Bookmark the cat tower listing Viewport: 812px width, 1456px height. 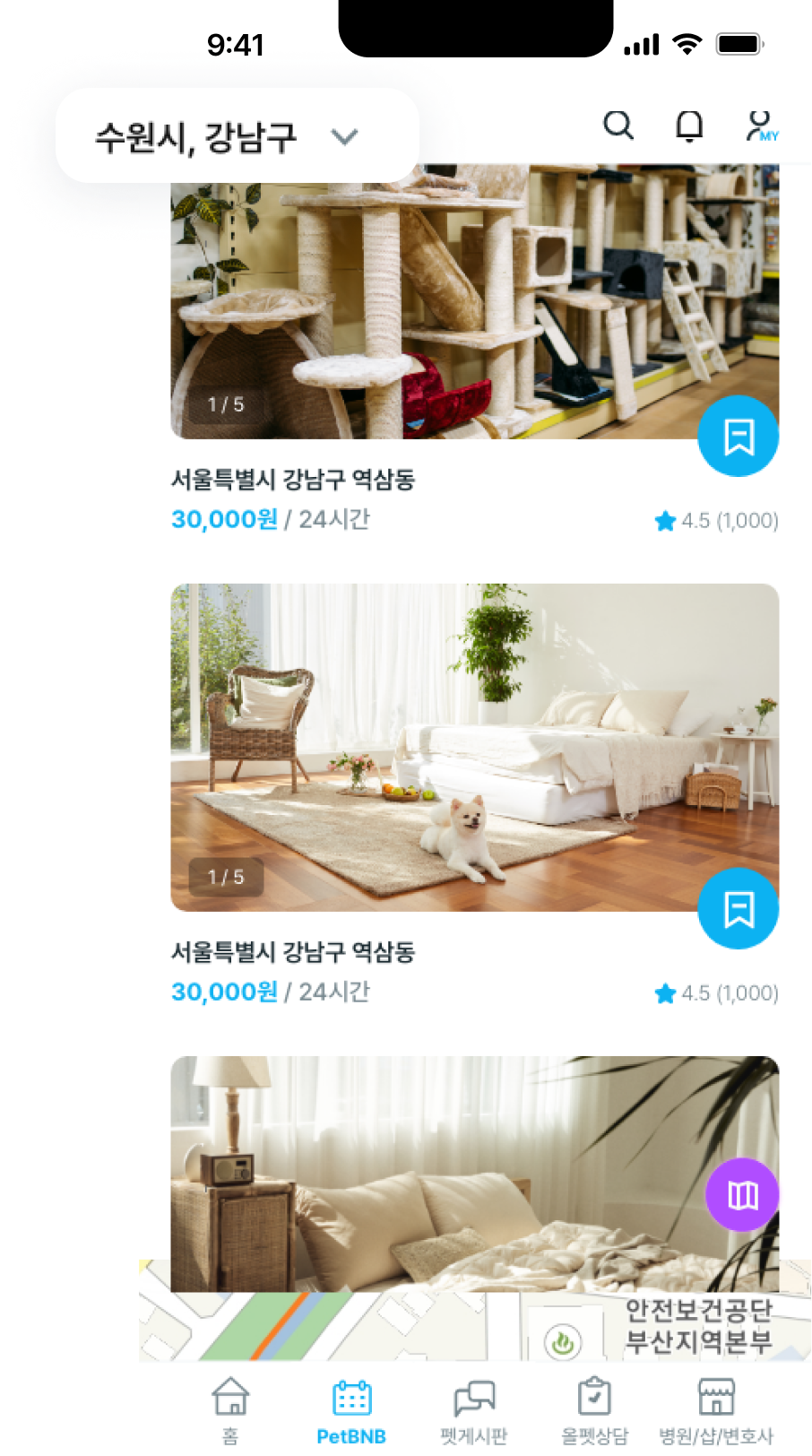(738, 437)
